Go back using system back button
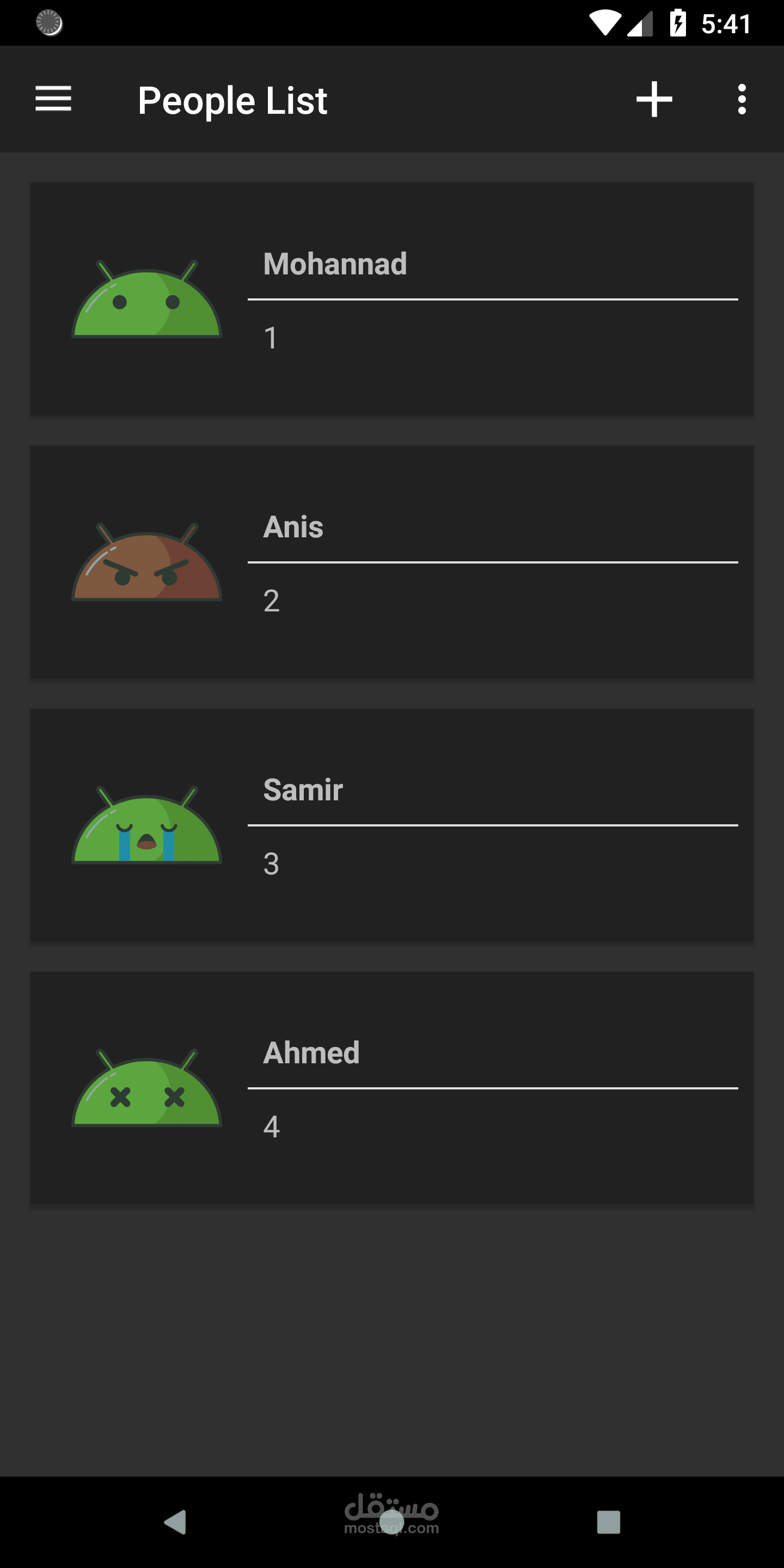The width and height of the screenshot is (784, 1568). 175,1522
